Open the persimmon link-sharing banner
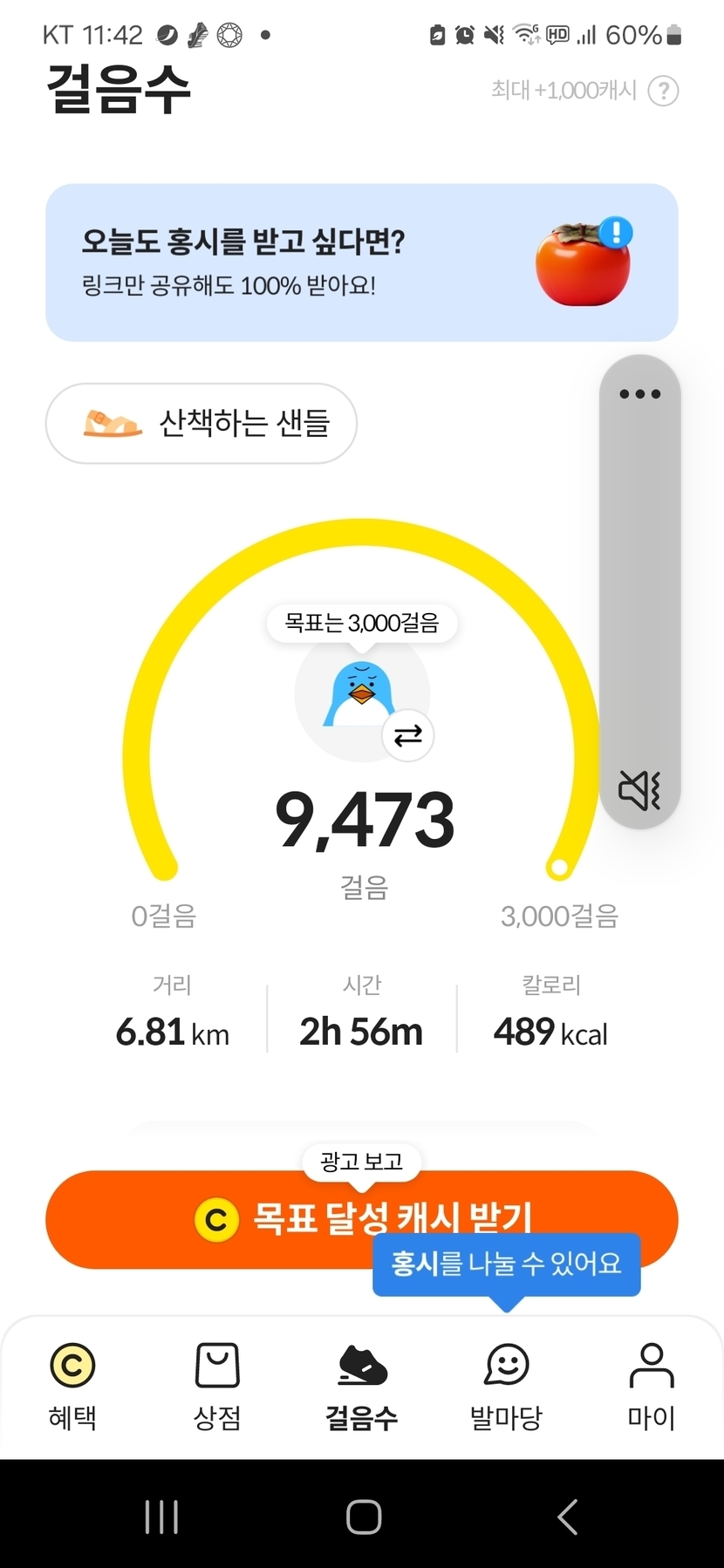Image resolution: width=724 pixels, height=1568 pixels. pyautogui.click(x=361, y=262)
